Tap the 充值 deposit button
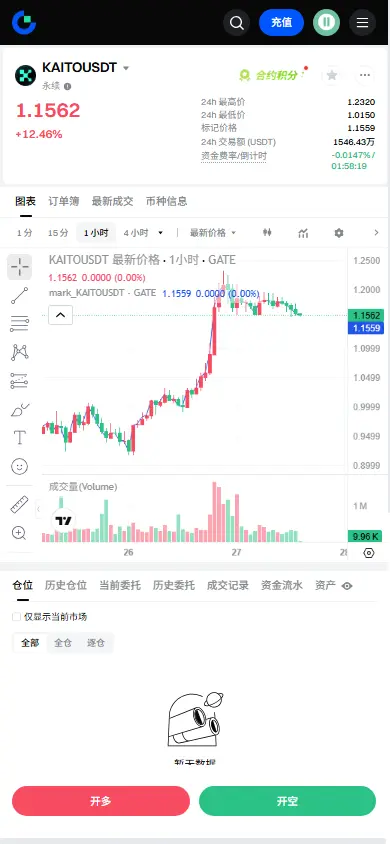The image size is (390, 844). 281,23
